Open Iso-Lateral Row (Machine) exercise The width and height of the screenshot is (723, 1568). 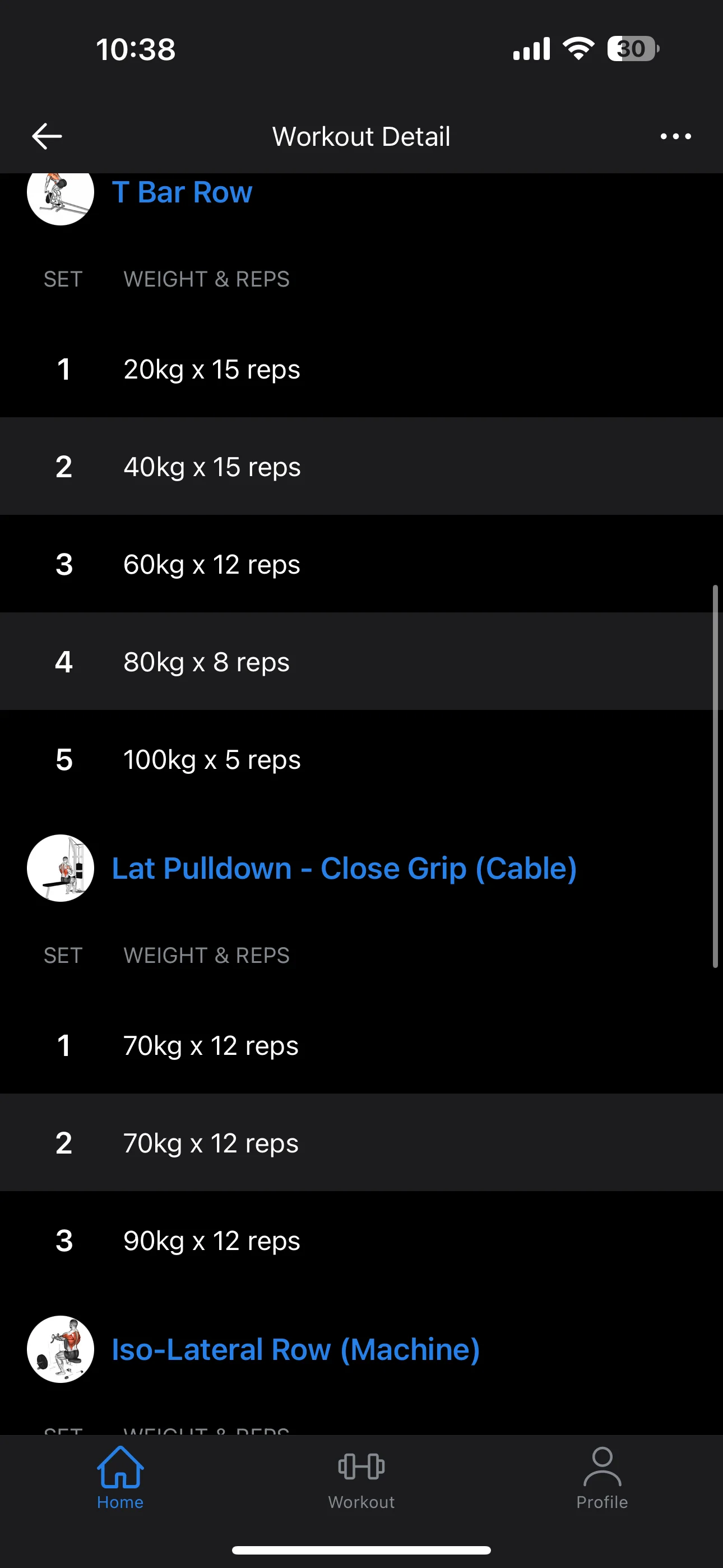point(296,1349)
